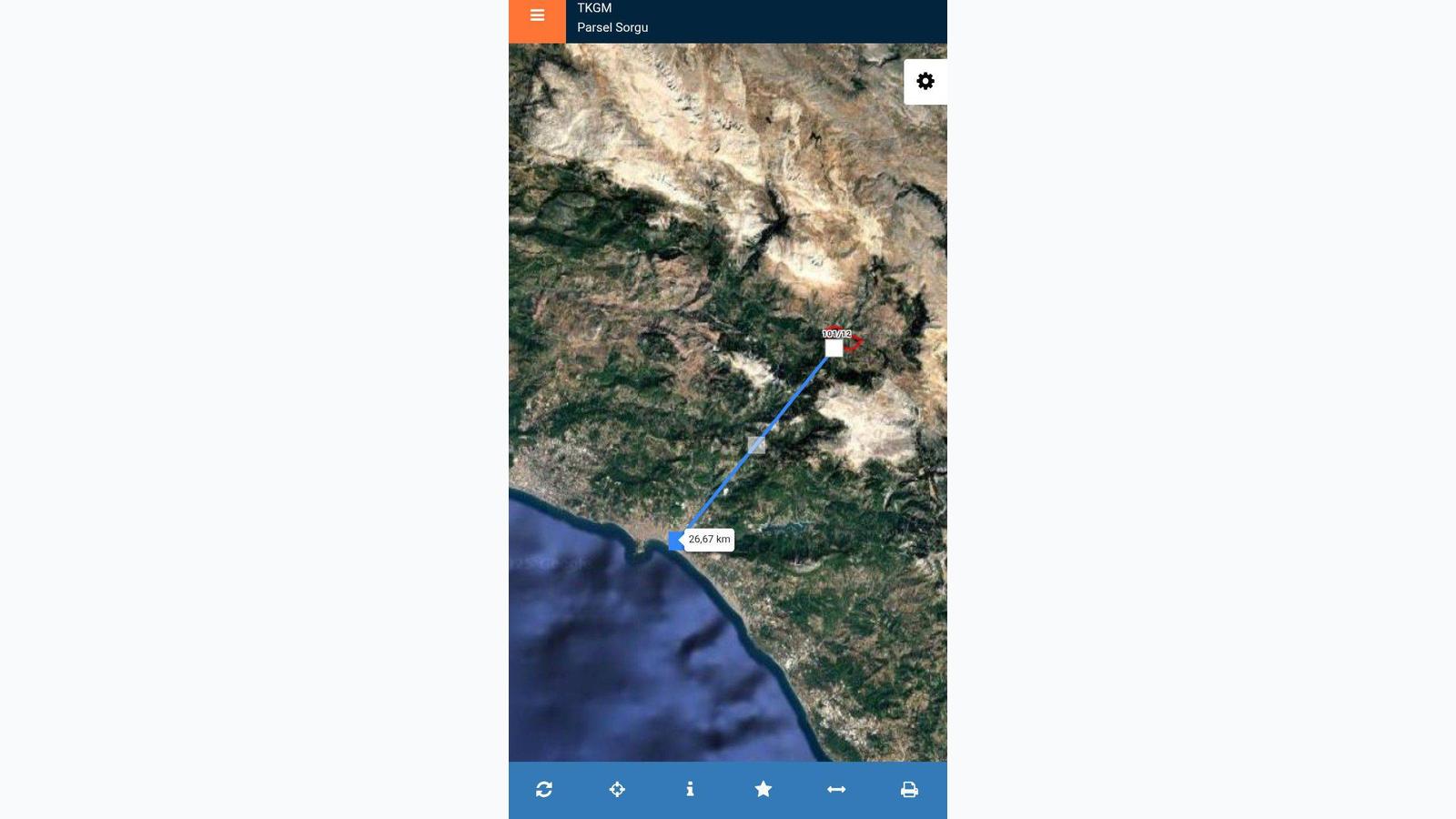Tap the star favorites icon
The image size is (1456, 819).
(x=763, y=789)
